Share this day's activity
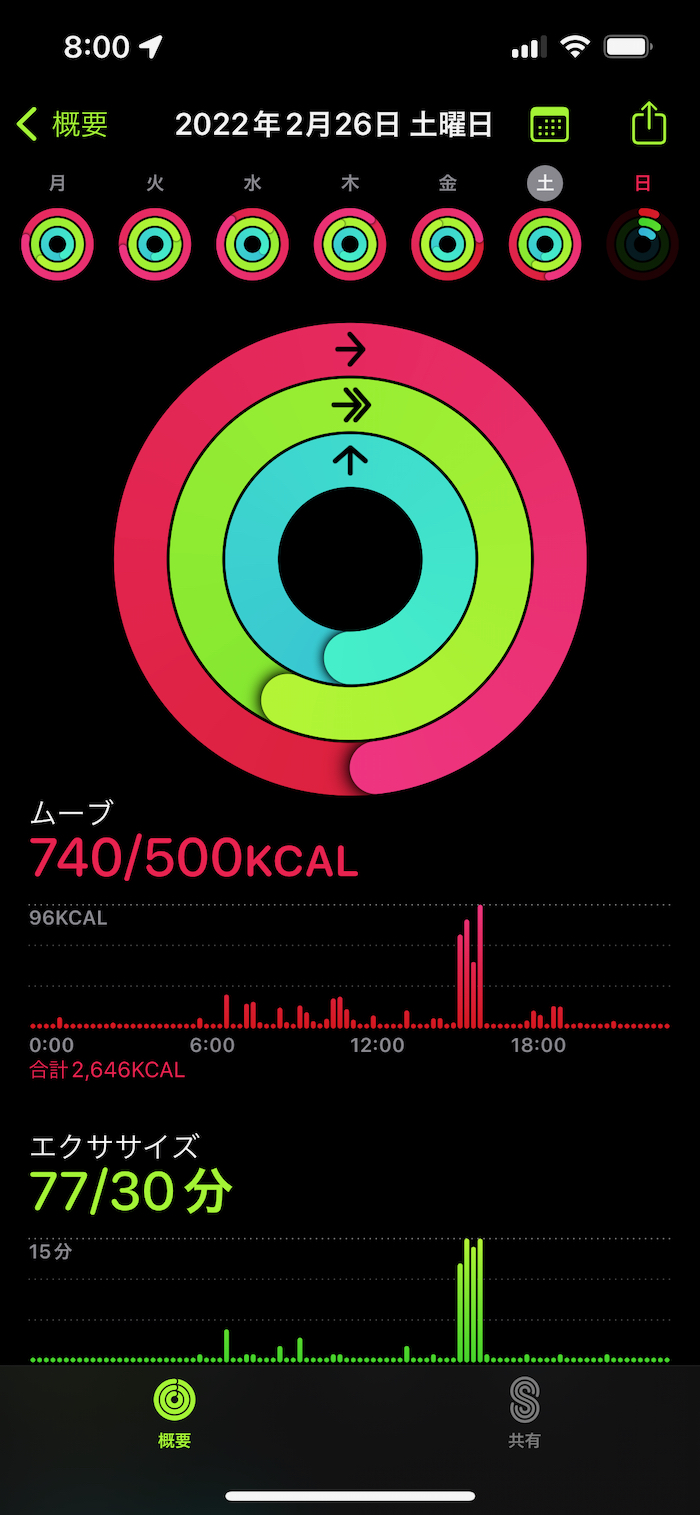This screenshot has width=700, height=1515. (649, 124)
